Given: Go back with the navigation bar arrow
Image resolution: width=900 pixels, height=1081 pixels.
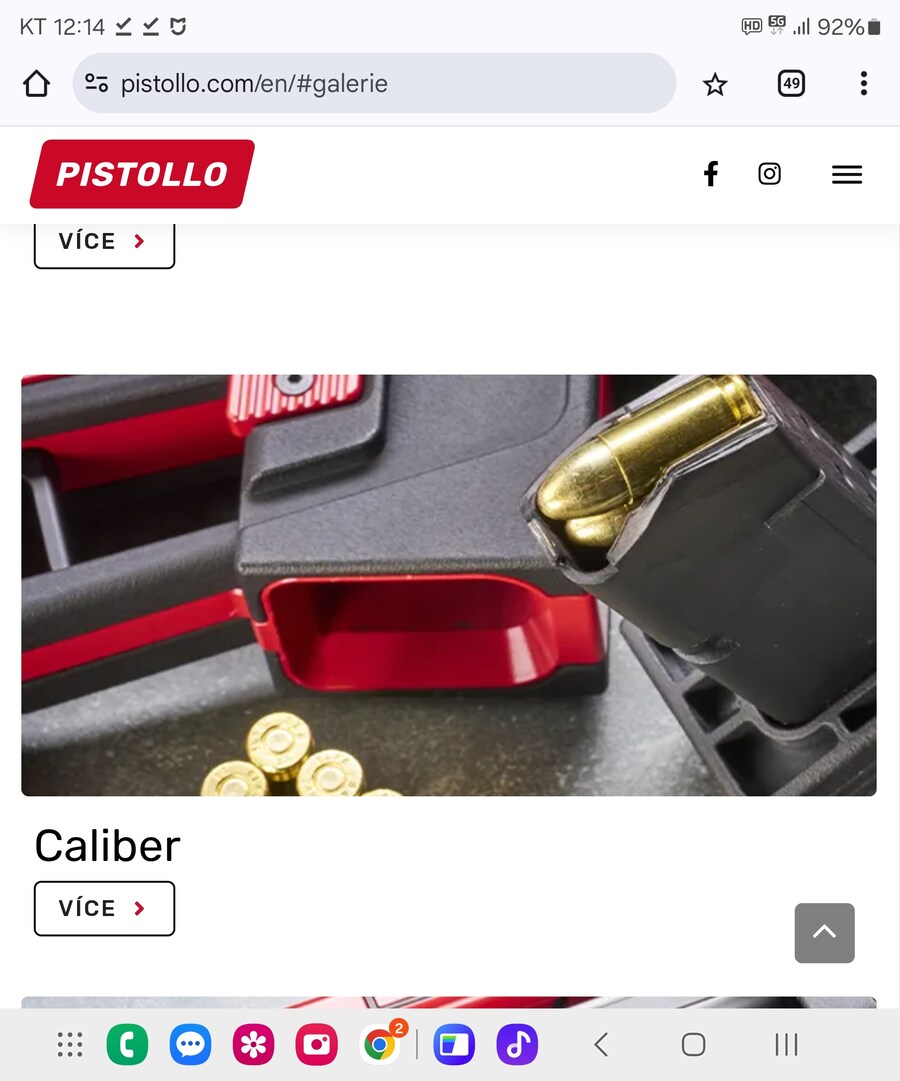Looking at the screenshot, I should (601, 1045).
